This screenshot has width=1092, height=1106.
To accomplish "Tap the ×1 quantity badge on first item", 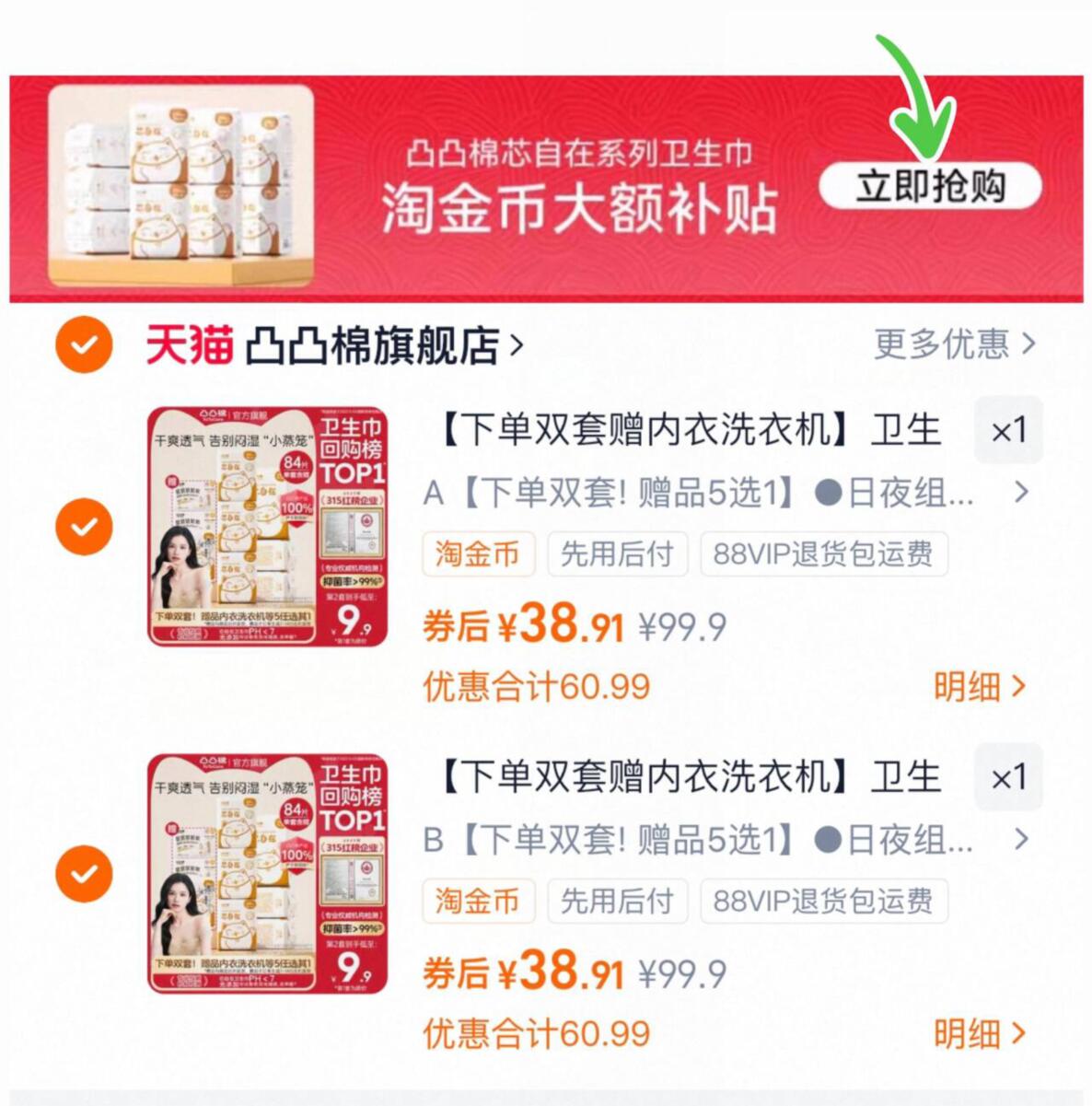I will (x=1008, y=430).
